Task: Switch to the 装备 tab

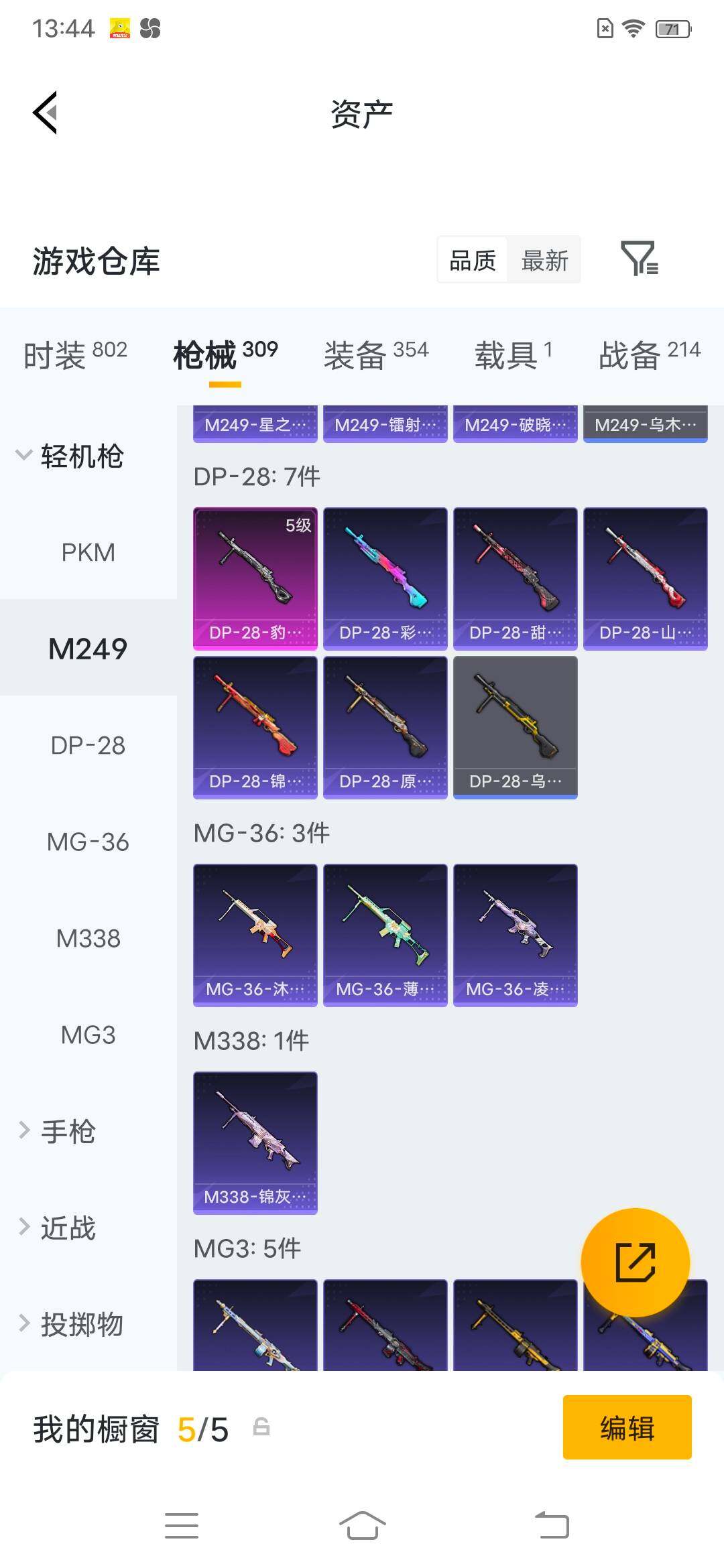Action: point(376,354)
